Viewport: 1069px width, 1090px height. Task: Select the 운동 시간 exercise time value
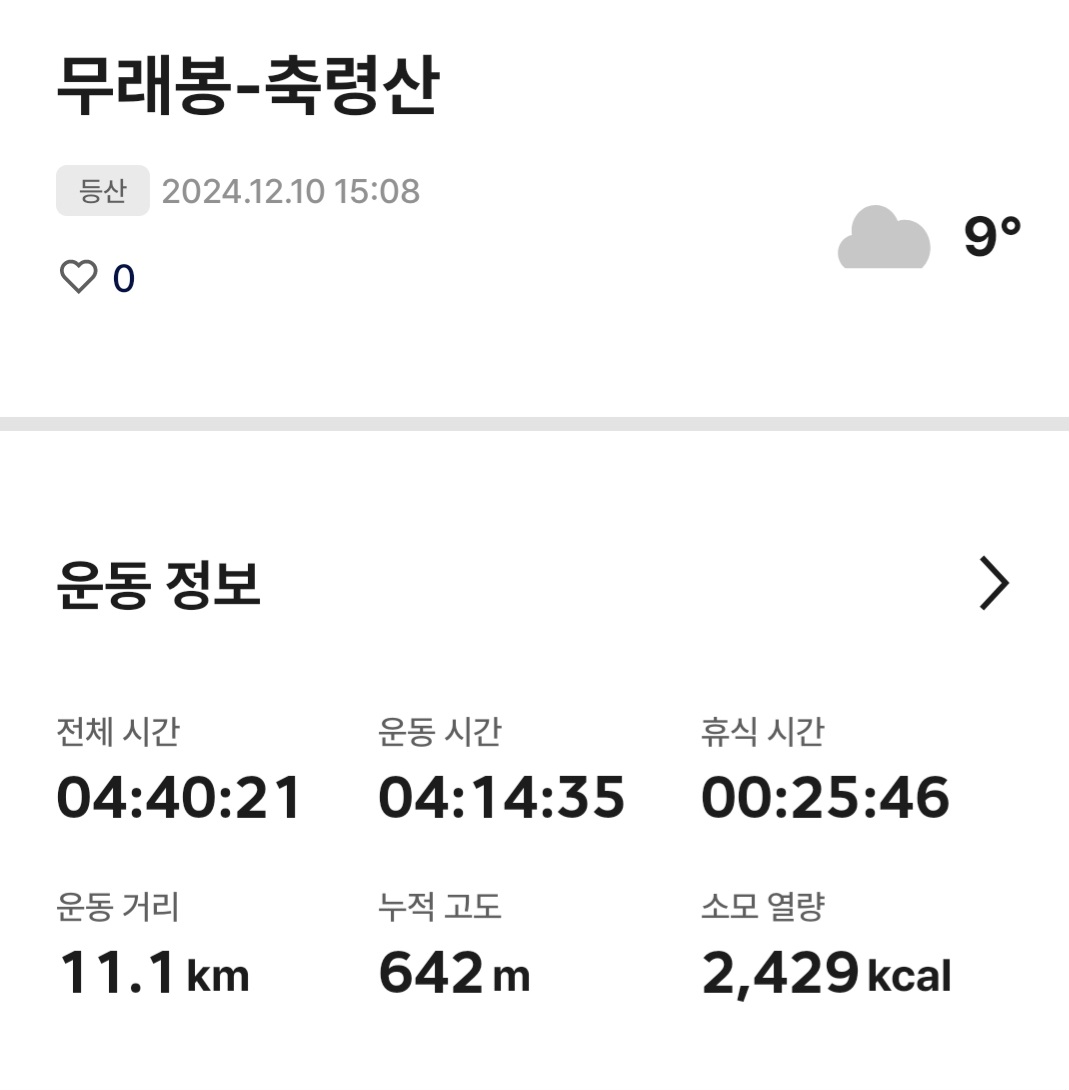click(x=501, y=795)
